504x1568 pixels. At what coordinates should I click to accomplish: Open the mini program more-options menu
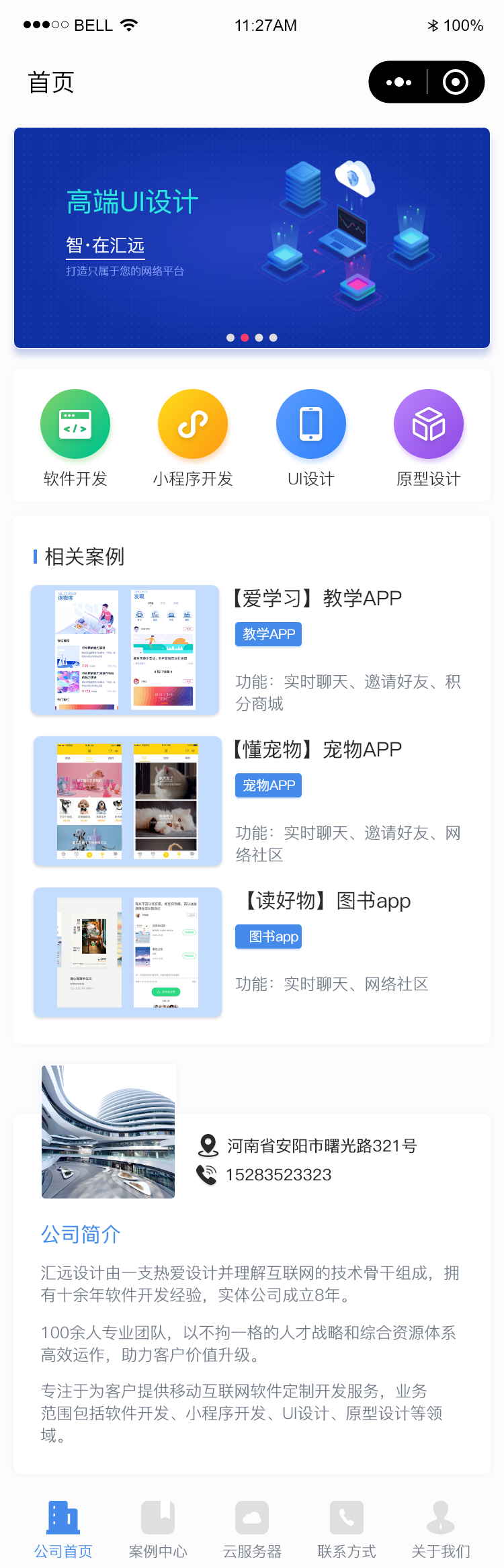coord(398,82)
